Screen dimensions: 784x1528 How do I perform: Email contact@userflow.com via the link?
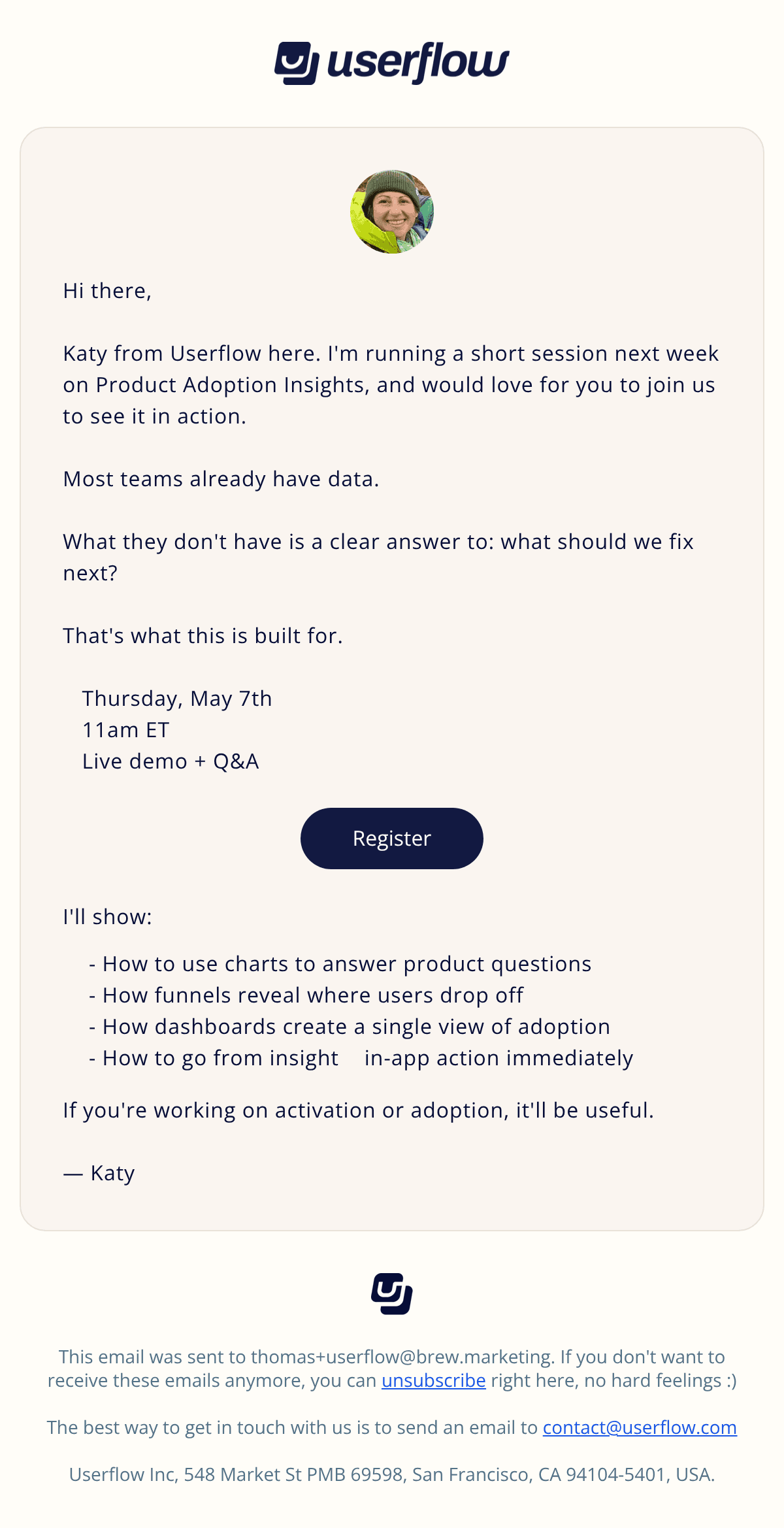[x=640, y=1427]
